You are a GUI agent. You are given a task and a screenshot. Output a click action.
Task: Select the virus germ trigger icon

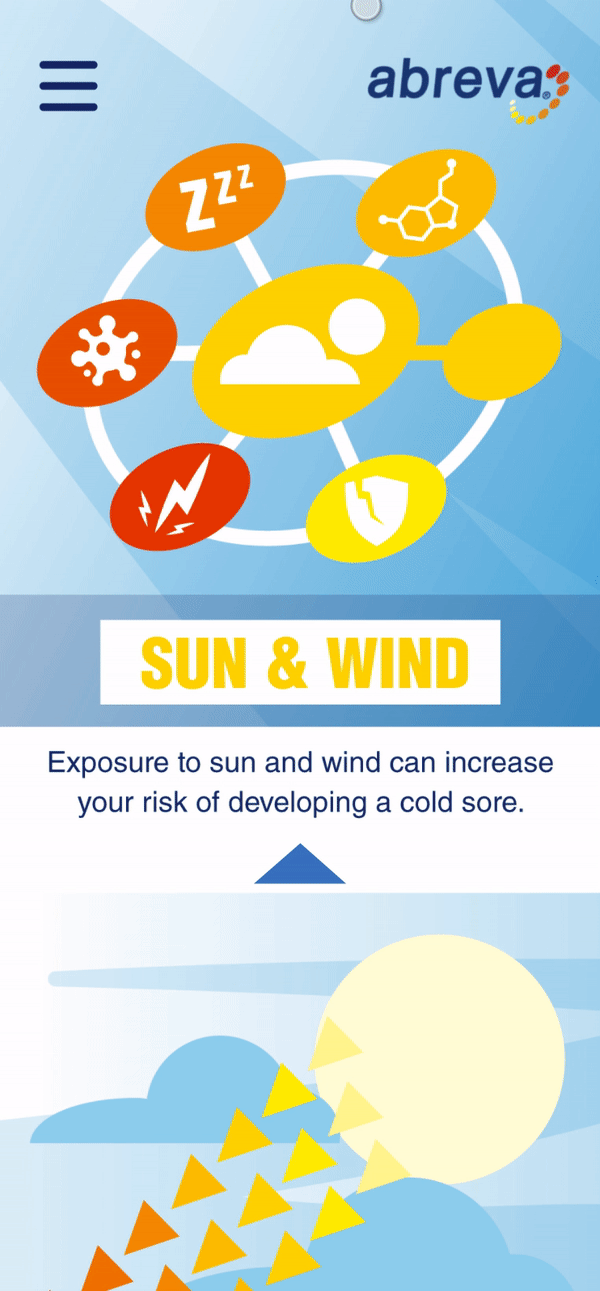107,353
